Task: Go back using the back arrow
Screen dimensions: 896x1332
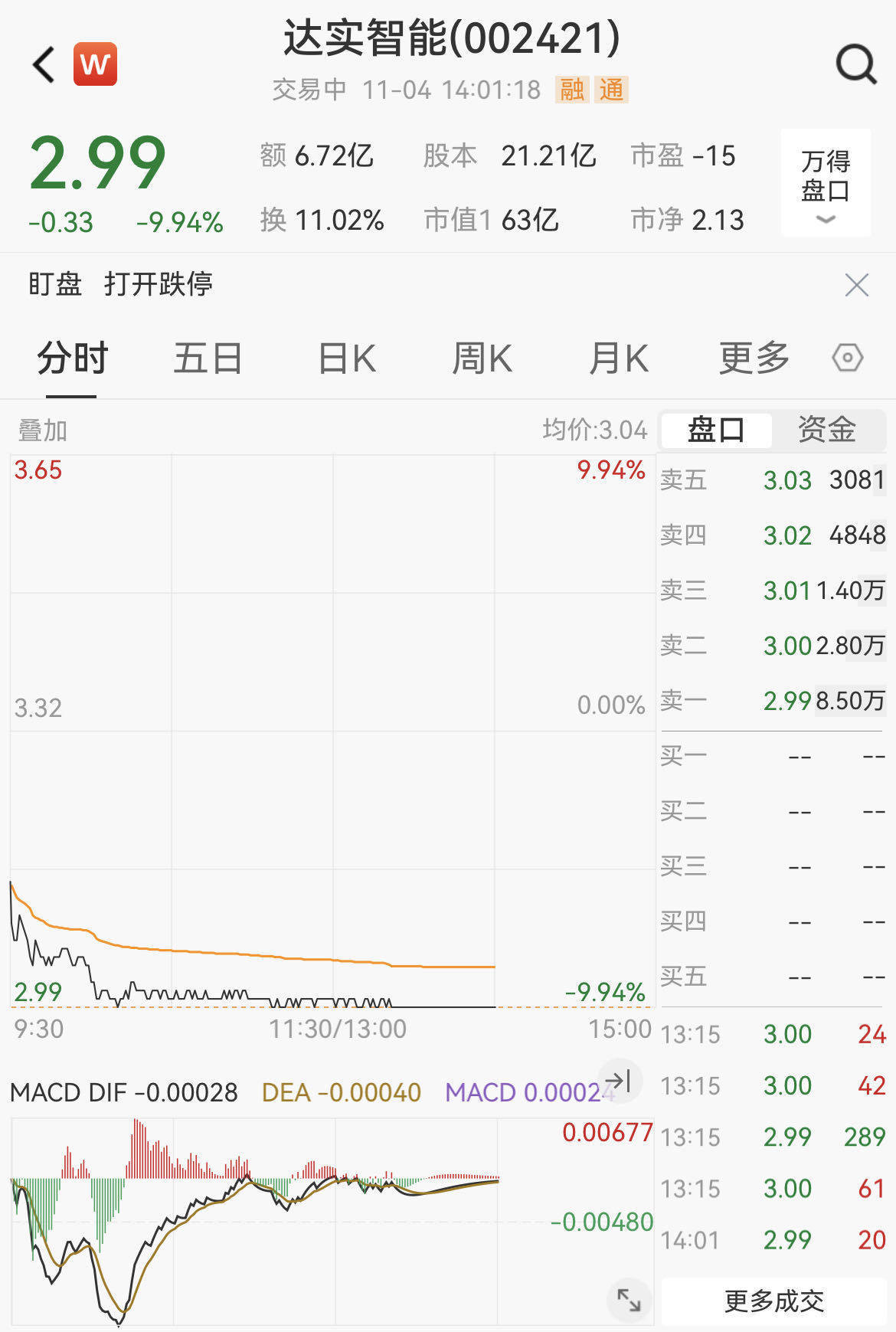Action: coord(44,64)
